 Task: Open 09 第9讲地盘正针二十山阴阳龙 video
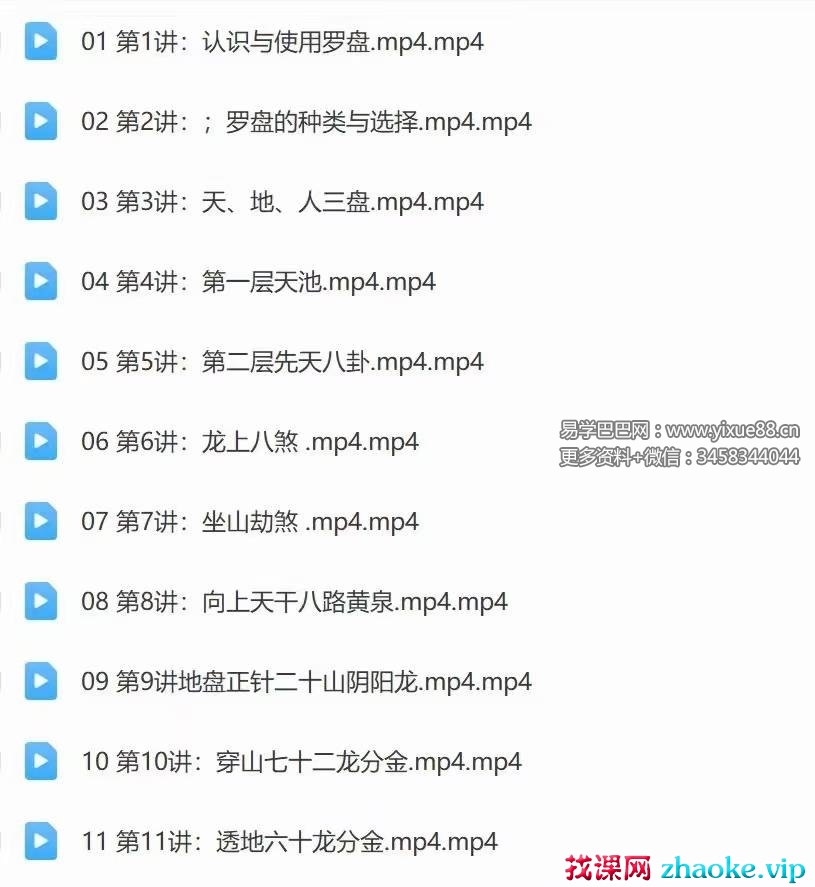[306, 682]
